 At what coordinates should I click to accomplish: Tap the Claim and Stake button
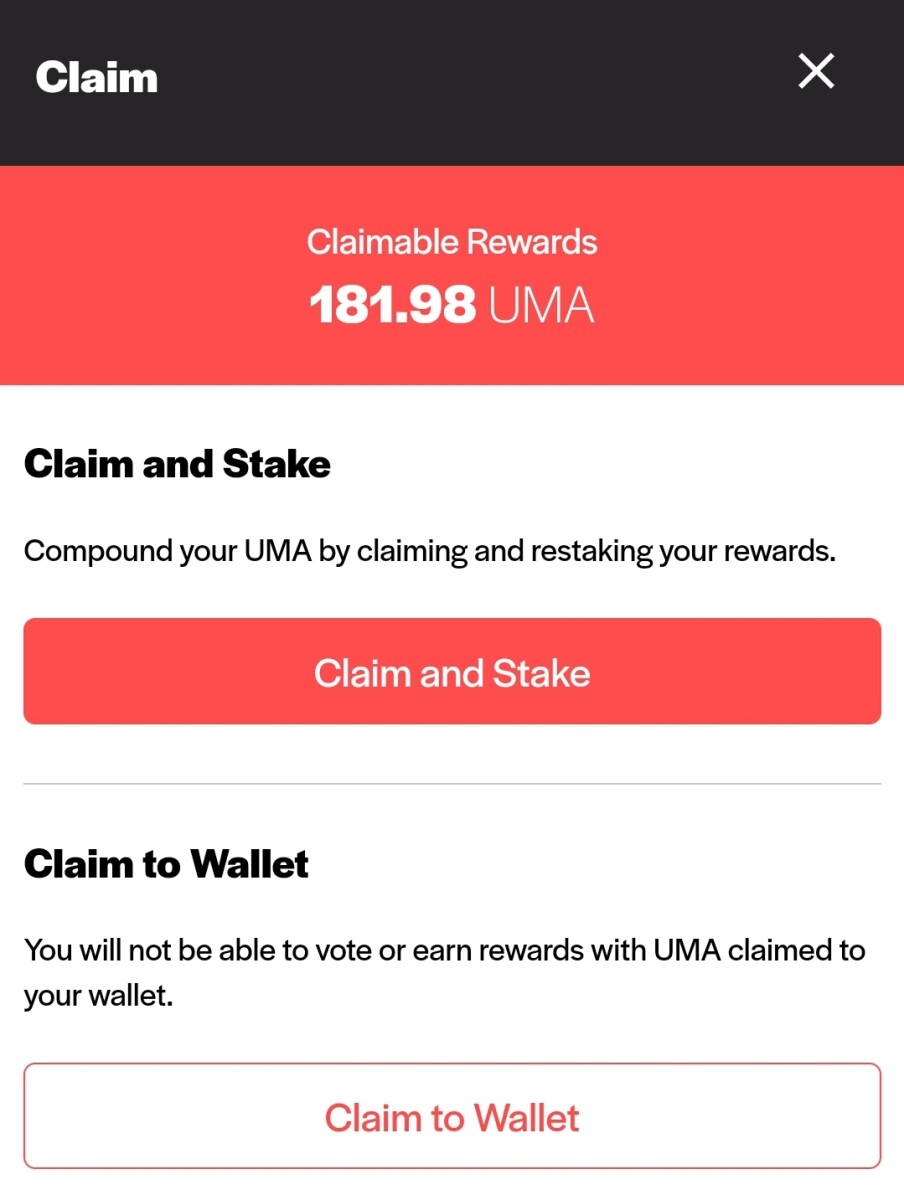(452, 672)
